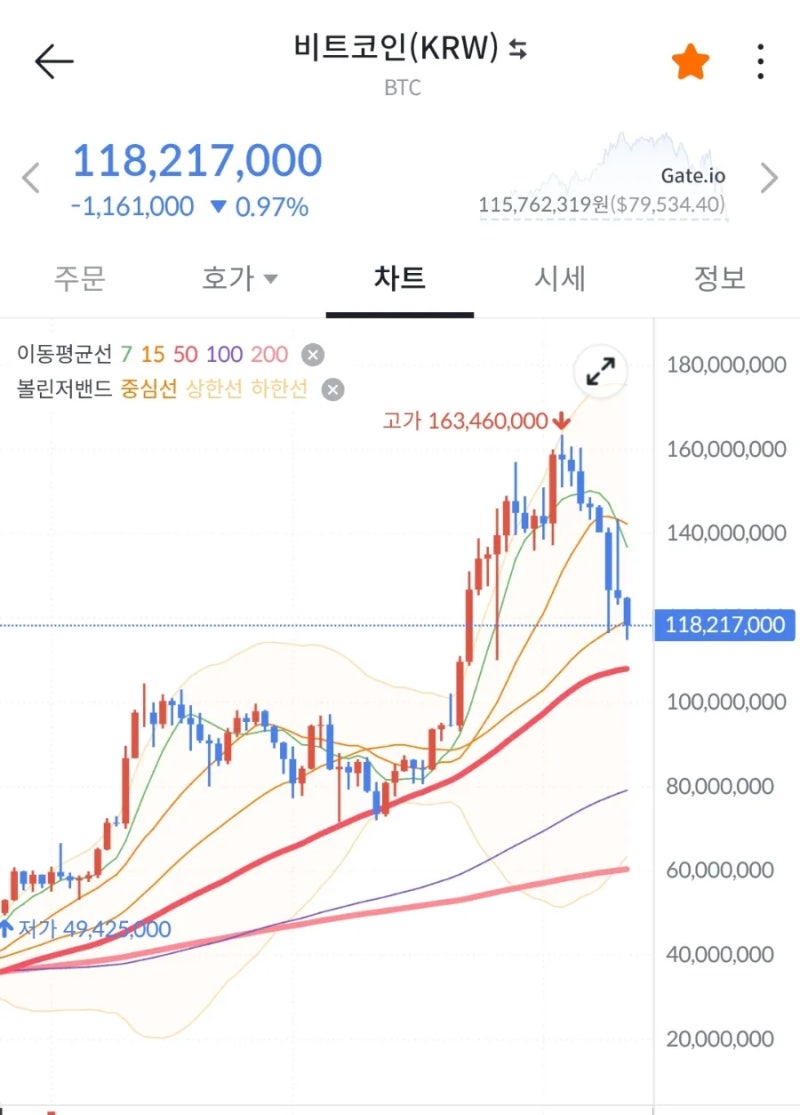Tap the currency swap icon beside 비트코인(KRW)
Viewport: 800px width, 1115px height.
(x=518, y=47)
